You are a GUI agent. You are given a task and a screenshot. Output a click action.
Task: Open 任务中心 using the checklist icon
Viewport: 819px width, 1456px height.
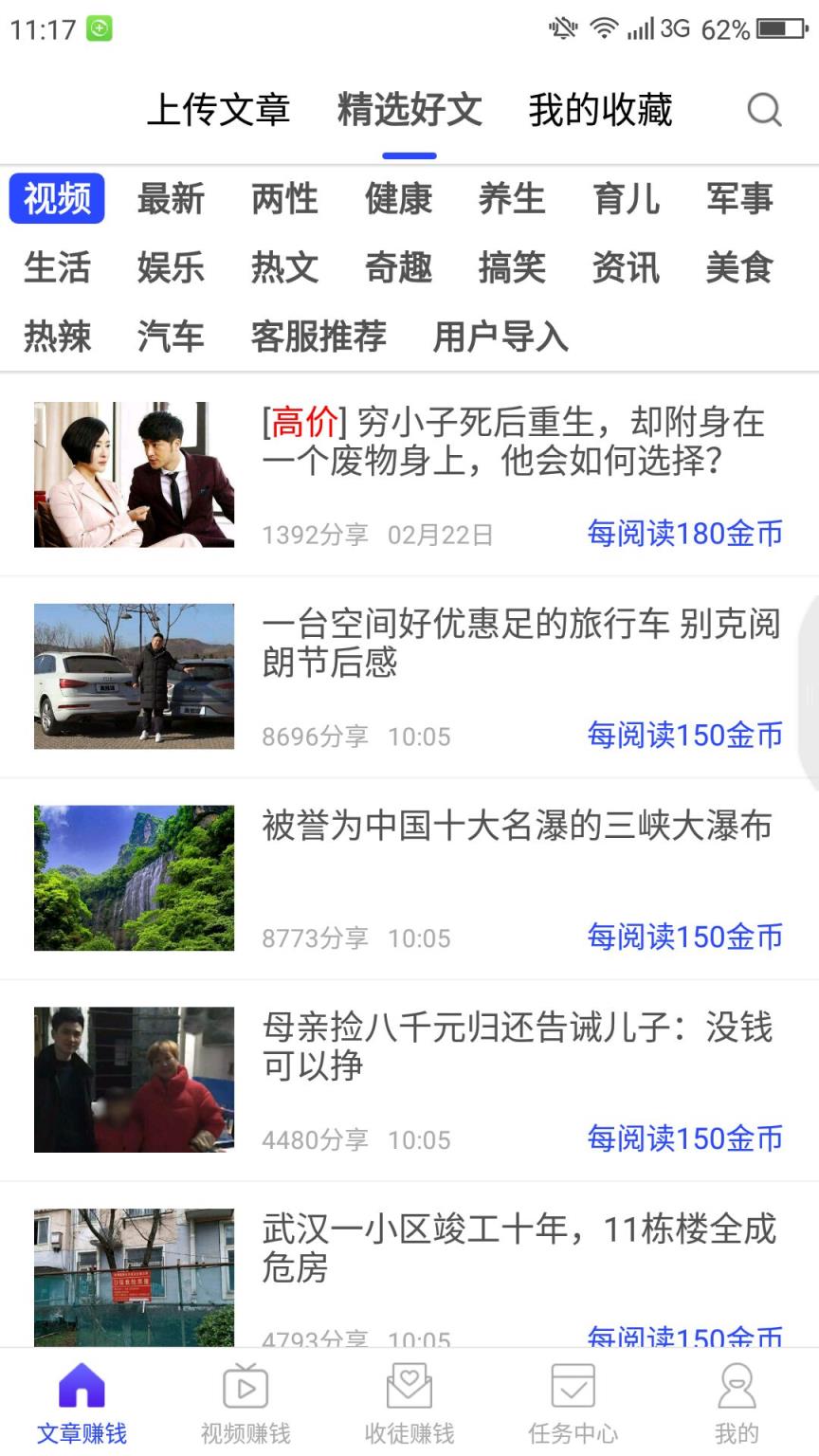click(573, 1391)
